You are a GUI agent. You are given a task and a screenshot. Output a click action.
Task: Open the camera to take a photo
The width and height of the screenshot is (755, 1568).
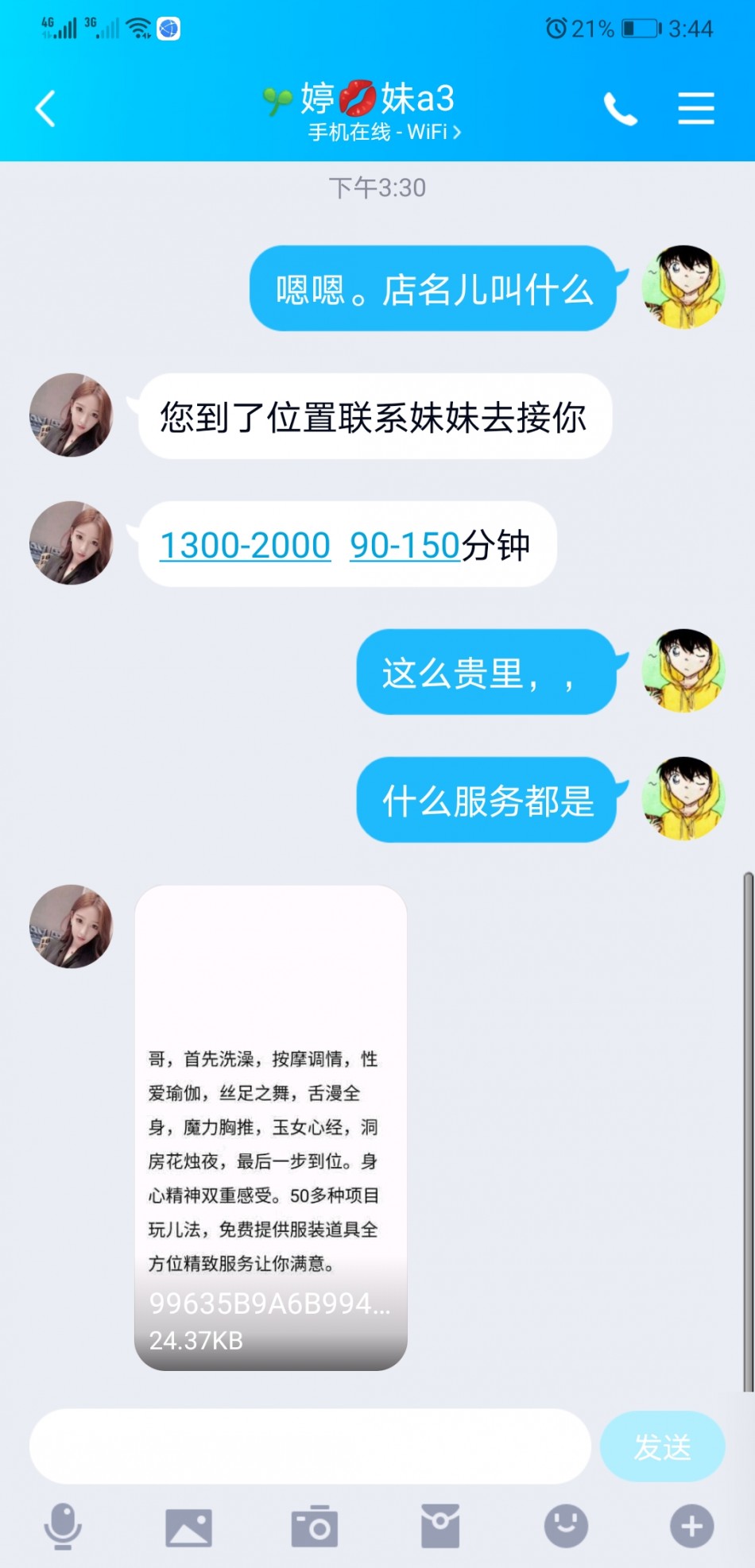coord(315,1526)
